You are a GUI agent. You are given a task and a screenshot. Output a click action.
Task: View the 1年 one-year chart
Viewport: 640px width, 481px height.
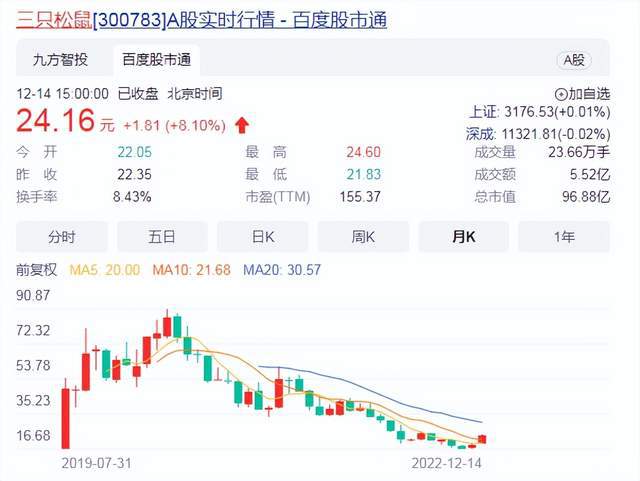coord(564,237)
